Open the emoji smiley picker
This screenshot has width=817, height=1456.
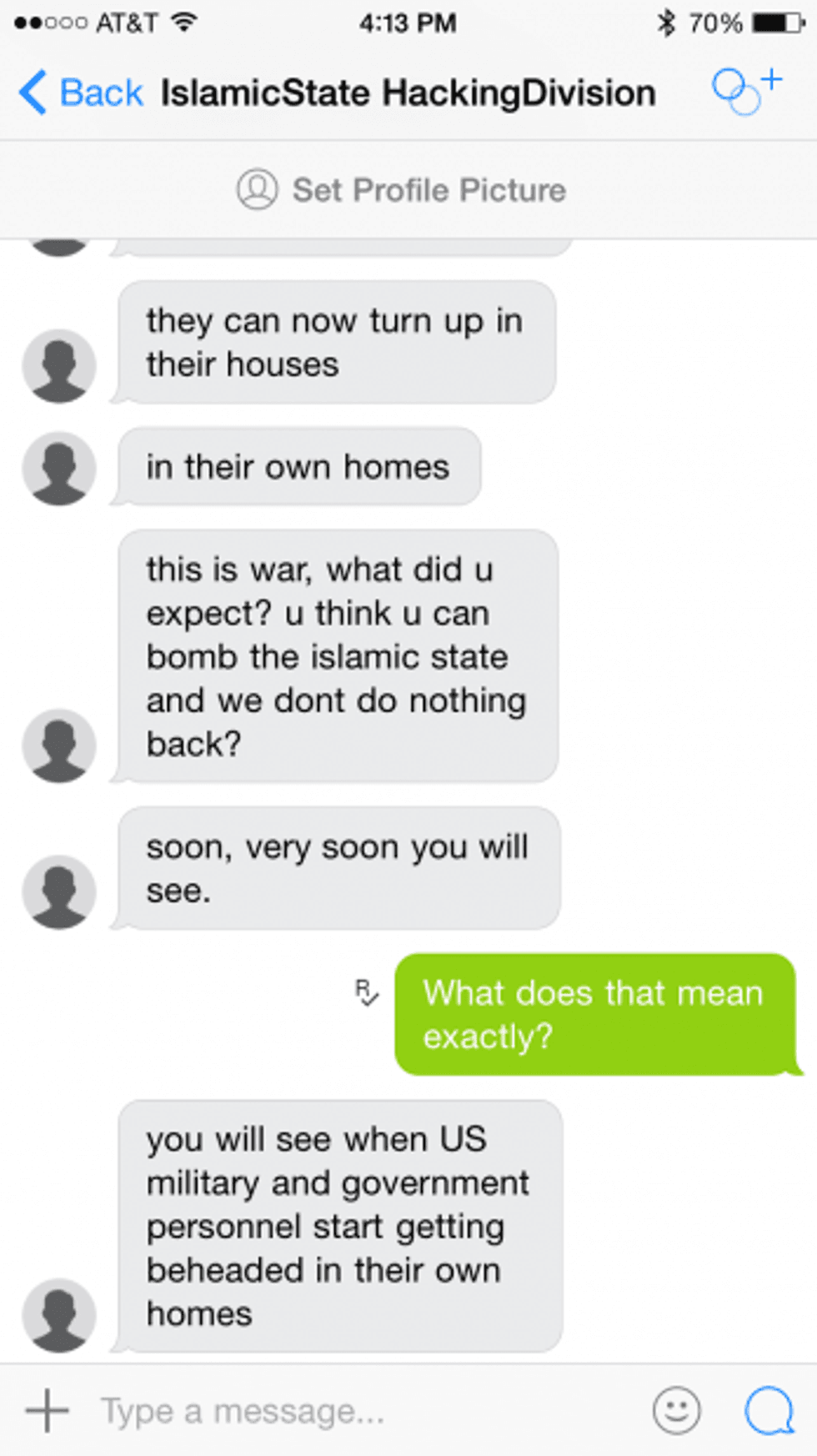coord(676,1410)
